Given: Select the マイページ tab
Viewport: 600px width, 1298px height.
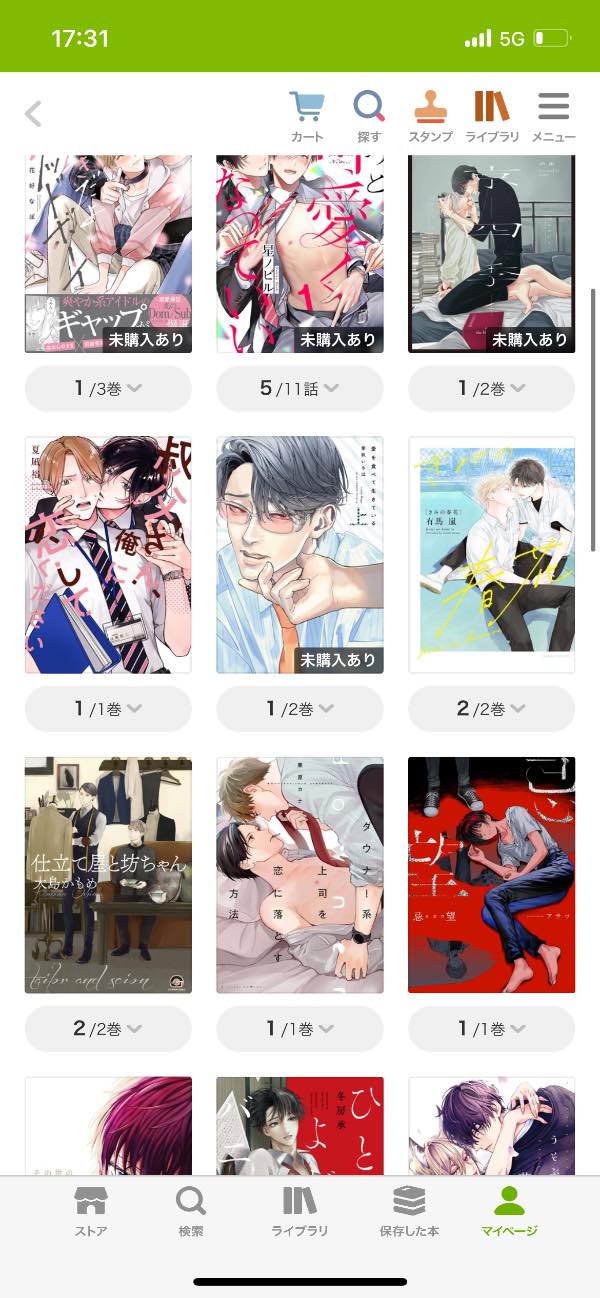Looking at the screenshot, I should (x=509, y=1211).
